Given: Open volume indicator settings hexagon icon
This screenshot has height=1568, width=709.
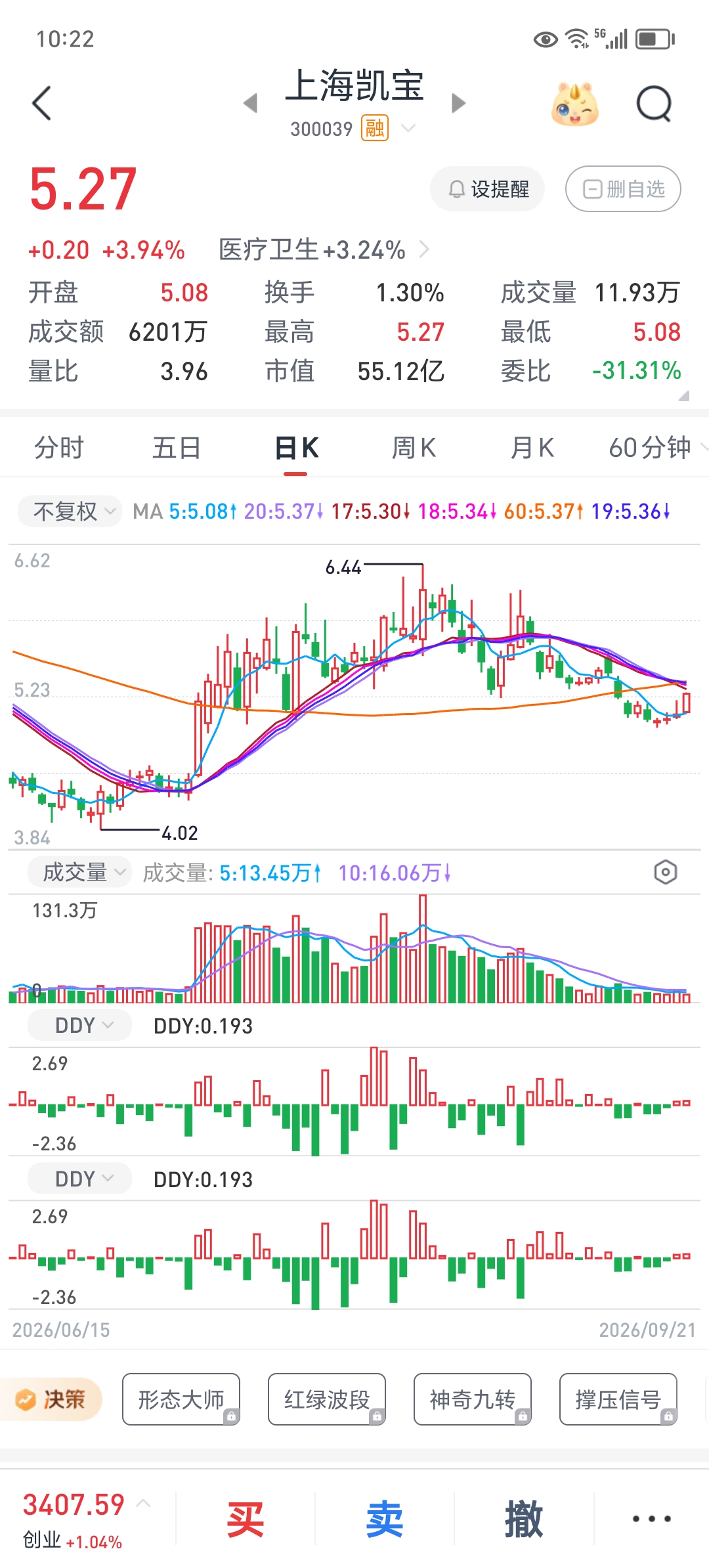Looking at the screenshot, I should click(665, 872).
